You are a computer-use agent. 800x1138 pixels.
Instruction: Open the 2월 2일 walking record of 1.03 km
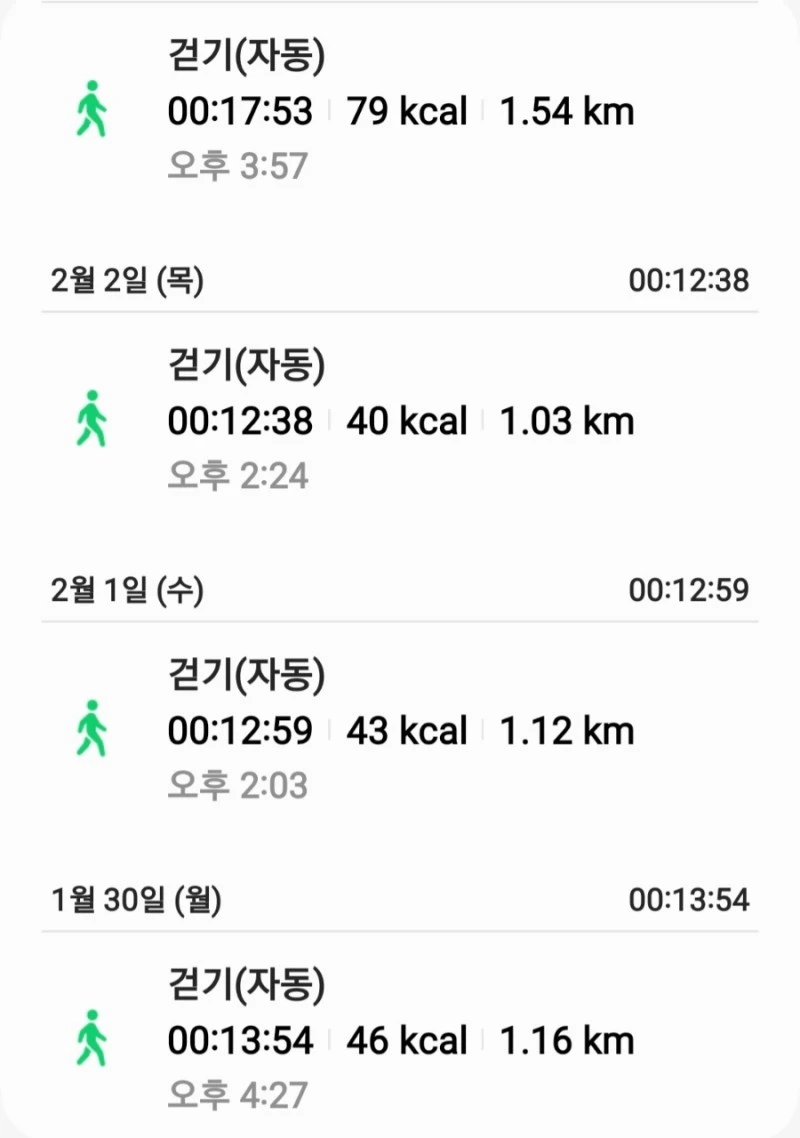[x=400, y=421]
